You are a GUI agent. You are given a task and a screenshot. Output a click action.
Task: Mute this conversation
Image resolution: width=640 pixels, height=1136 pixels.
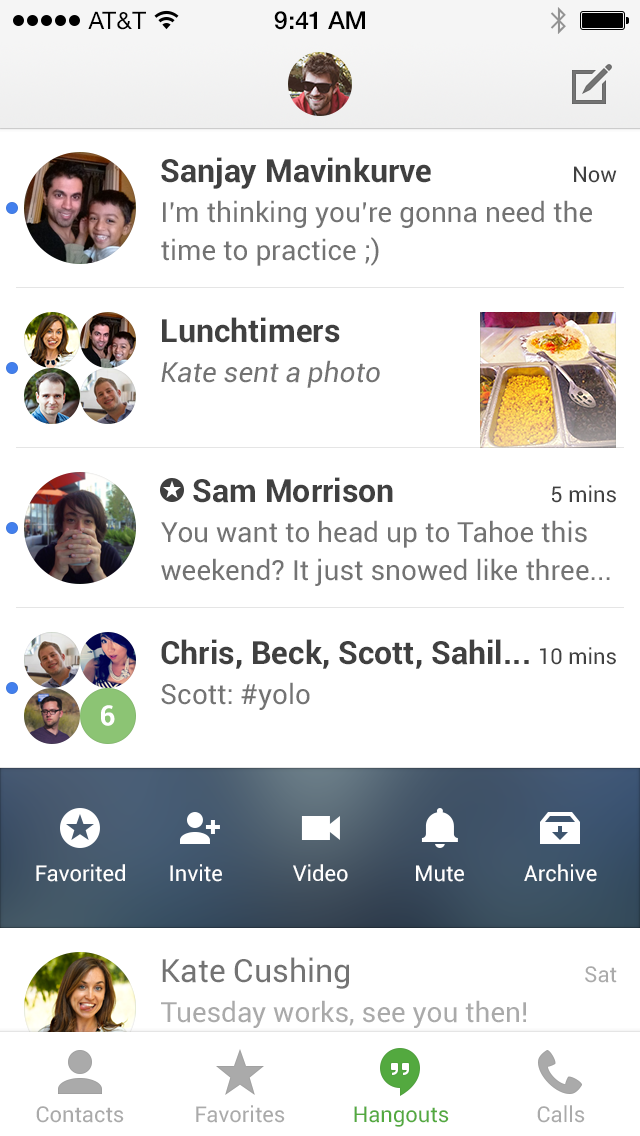pyautogui.click(x=439, y=847)
